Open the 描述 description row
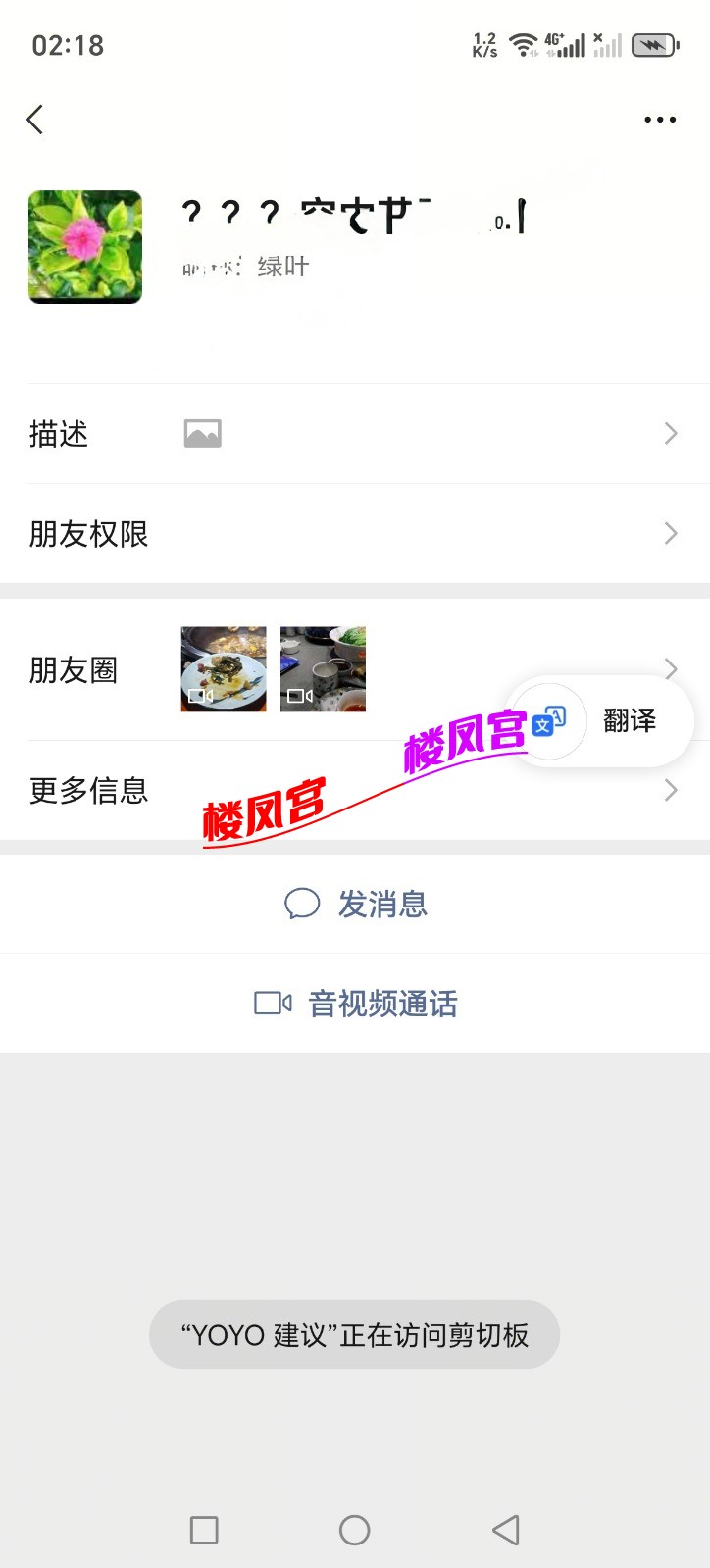The height and width of the screenshot is (1568, 710). click(354, 434)
